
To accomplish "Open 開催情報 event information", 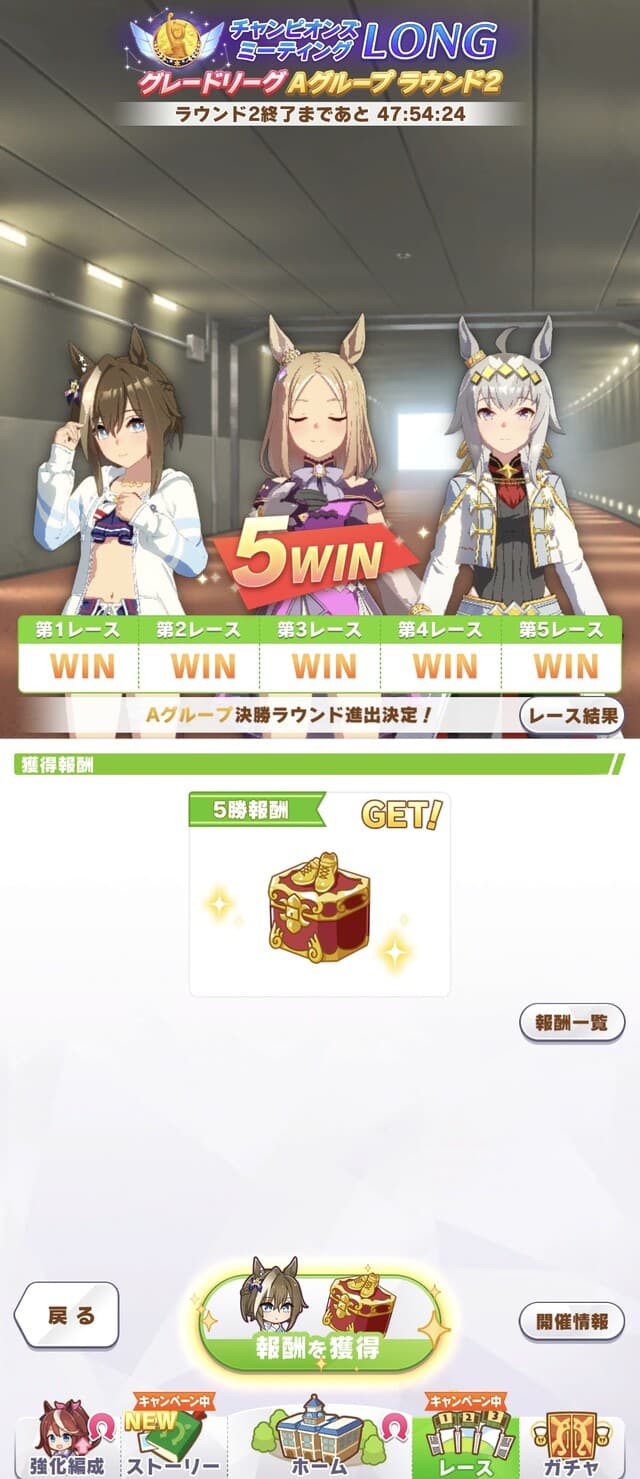I will pos(571,1321).
